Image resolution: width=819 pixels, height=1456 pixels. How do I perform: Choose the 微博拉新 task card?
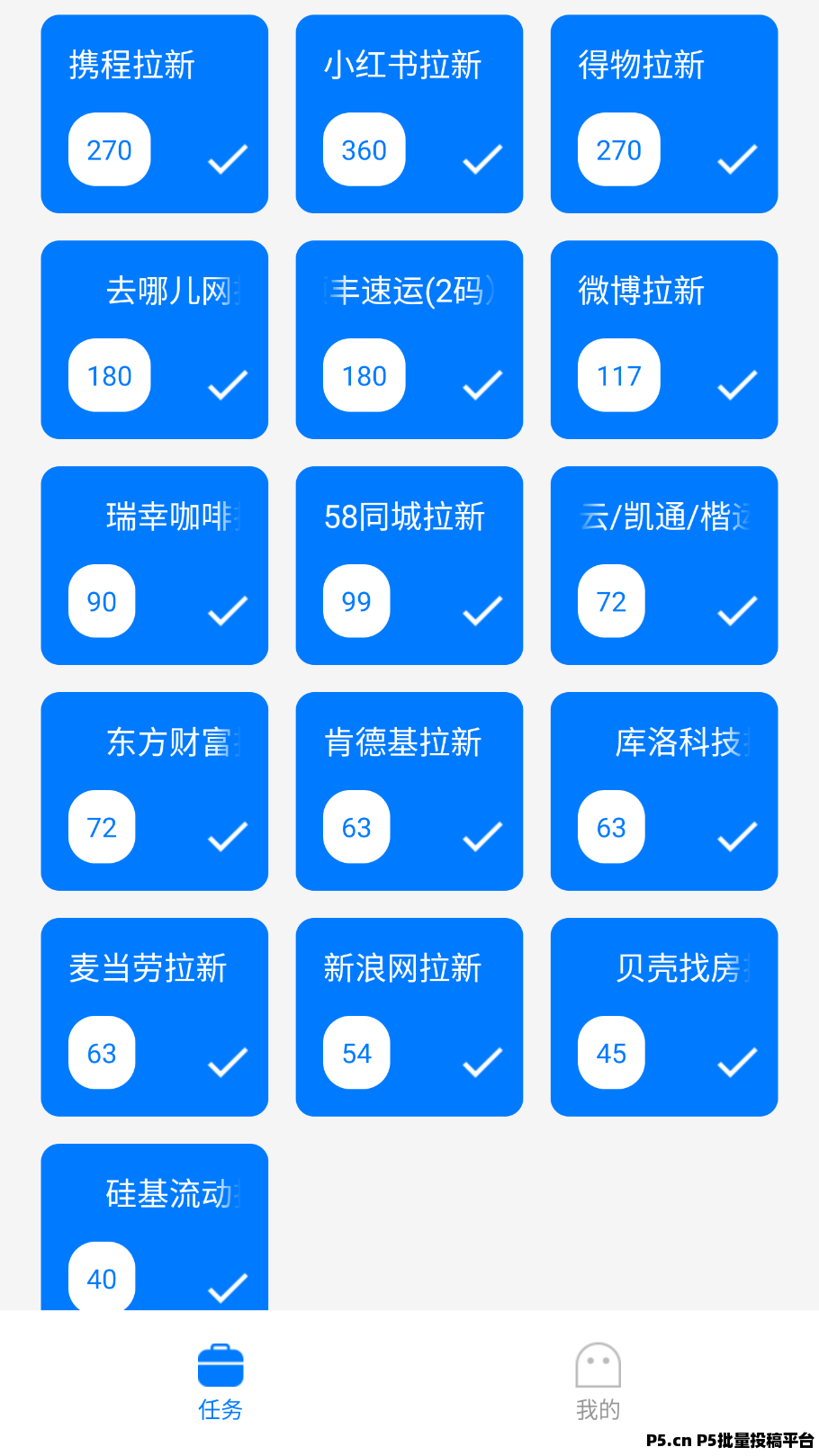[x=663, y=339]
